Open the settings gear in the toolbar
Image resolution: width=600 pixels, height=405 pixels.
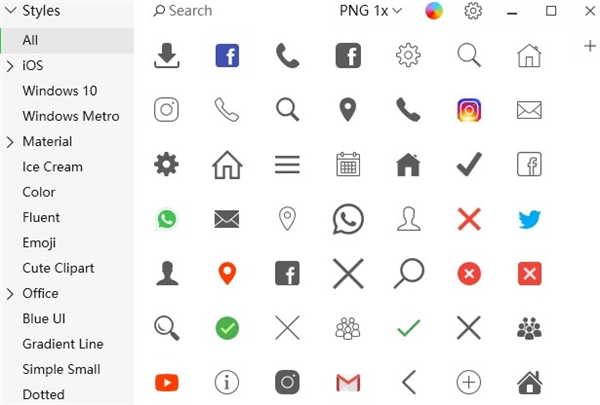(473, 11)
